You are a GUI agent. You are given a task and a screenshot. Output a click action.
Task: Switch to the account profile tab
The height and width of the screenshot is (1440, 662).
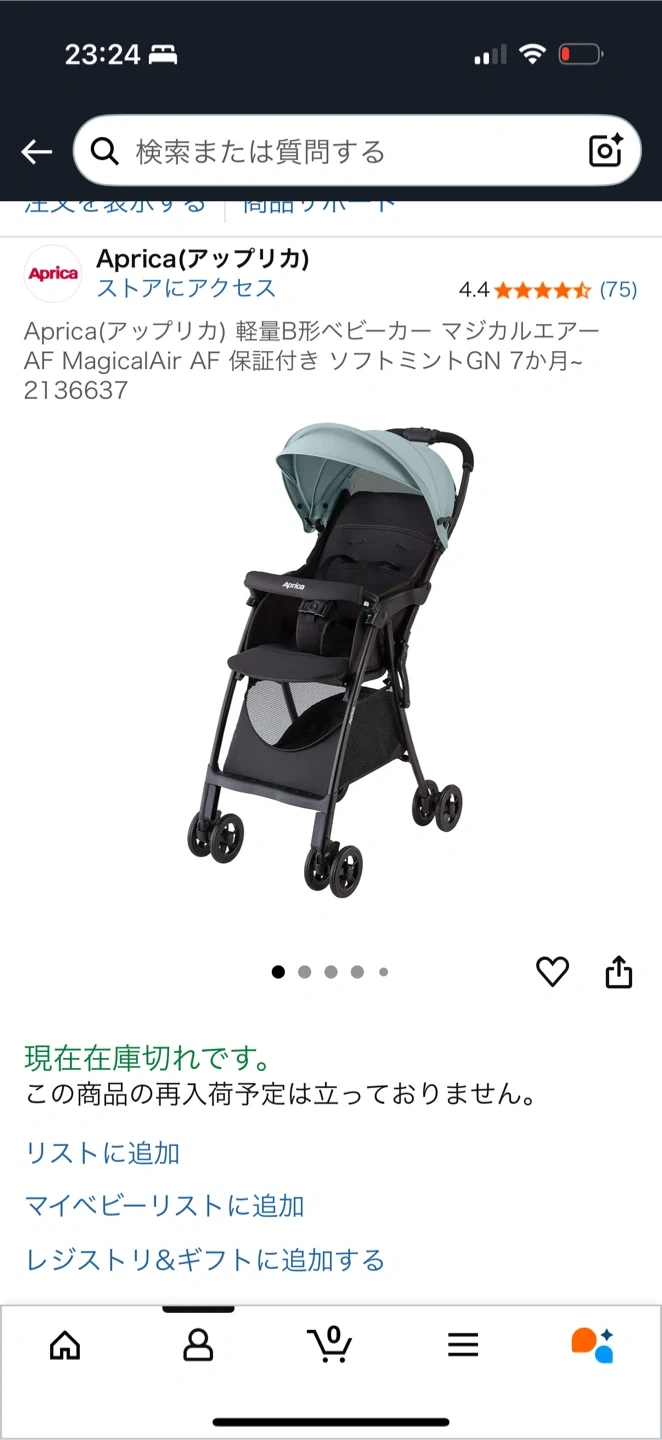(x=198, y=1345)
